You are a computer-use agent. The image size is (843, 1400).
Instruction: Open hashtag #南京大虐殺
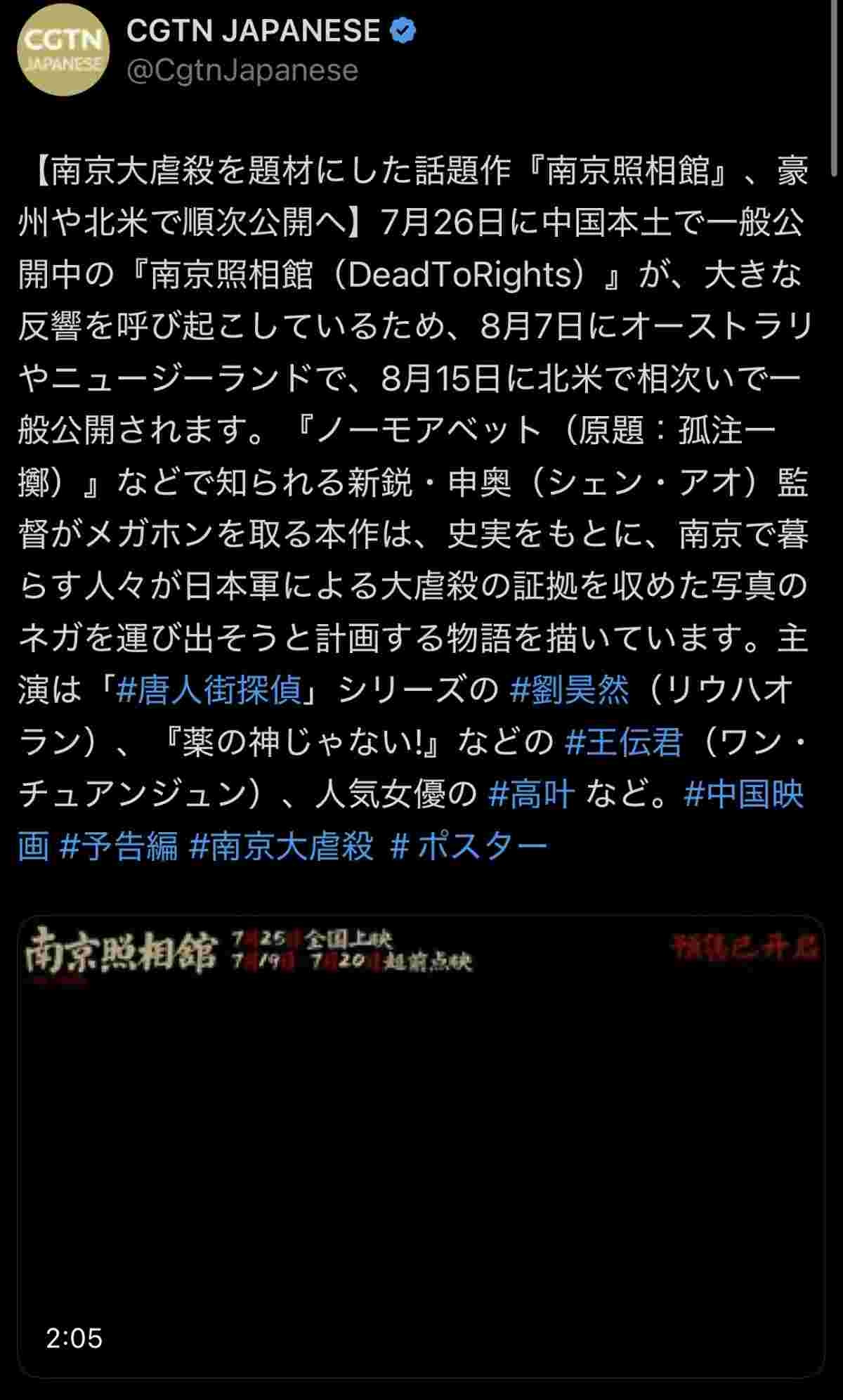click(282, 846)
